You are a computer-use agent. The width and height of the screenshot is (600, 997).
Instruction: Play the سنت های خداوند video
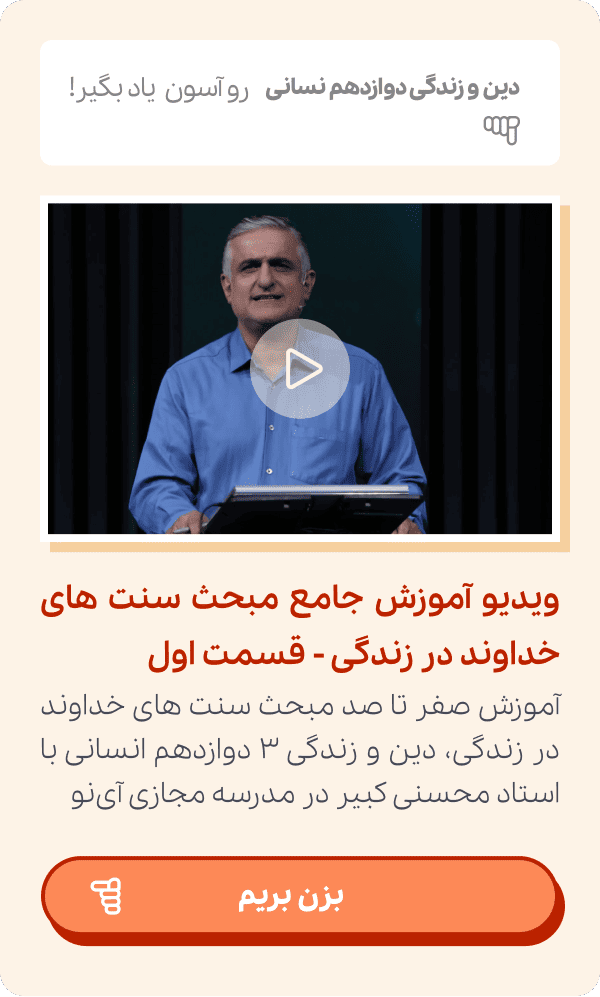300,369
